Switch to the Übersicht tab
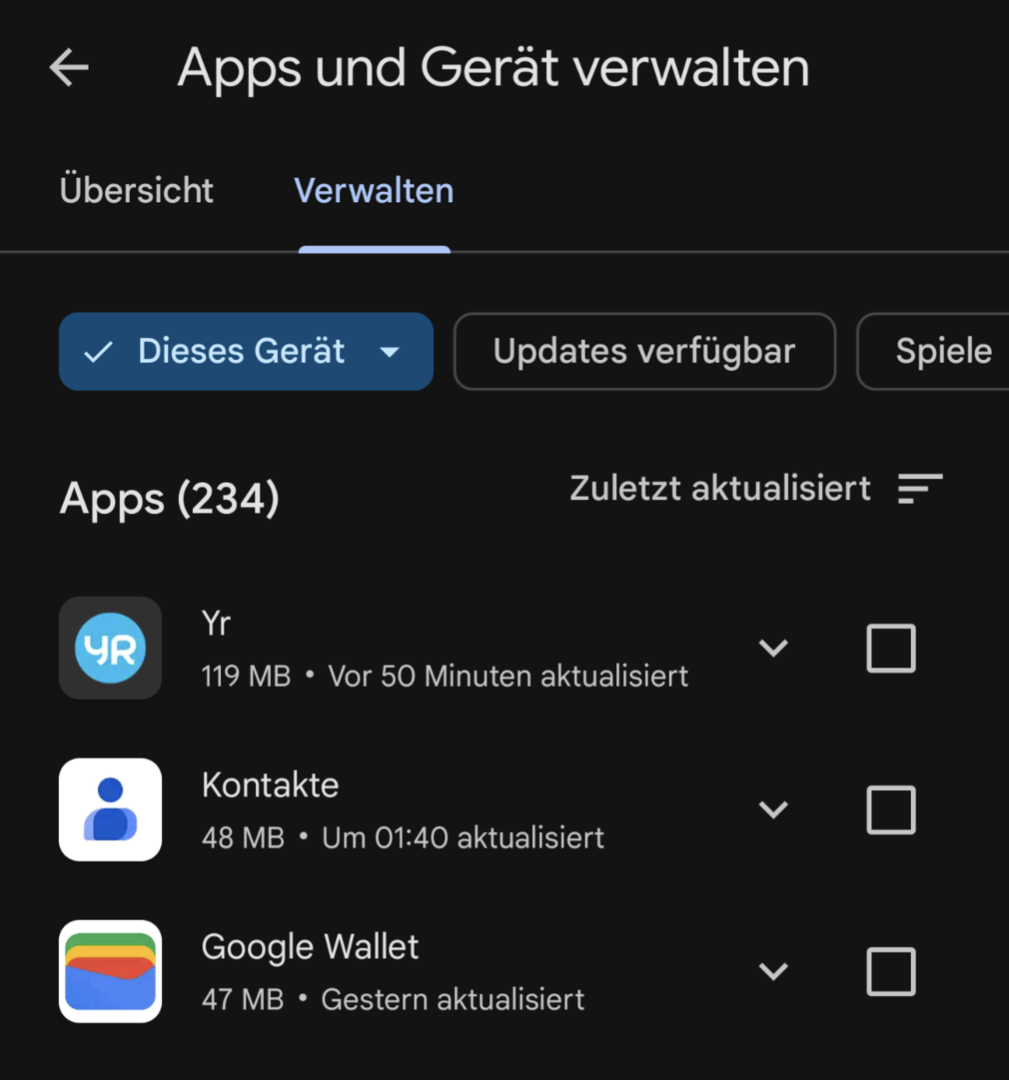The height and width of the screenshot is (1080, 1009). pos(137,190)
